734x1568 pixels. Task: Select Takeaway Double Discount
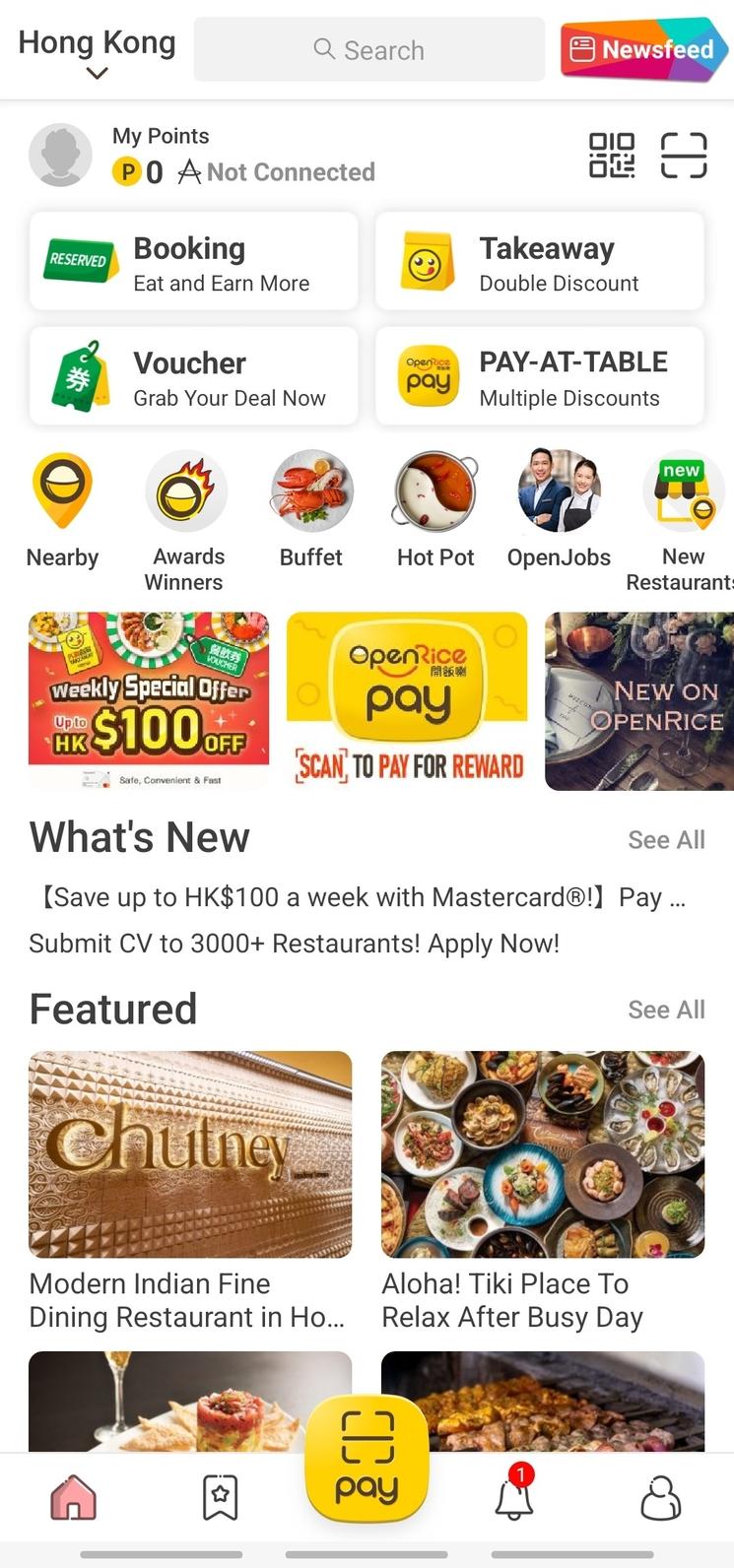tap(540, 263)
